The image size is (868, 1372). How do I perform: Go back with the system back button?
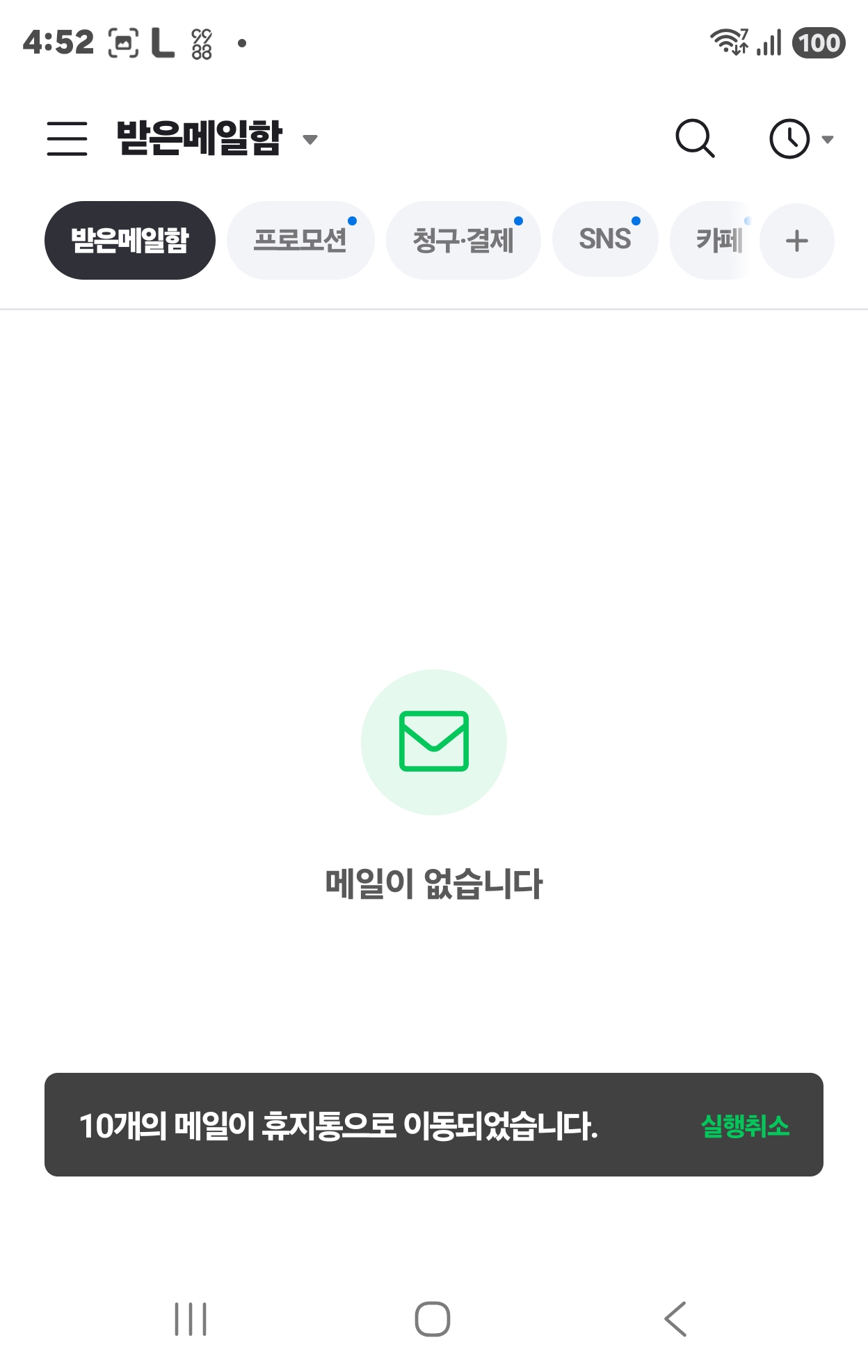(675, 1318)
